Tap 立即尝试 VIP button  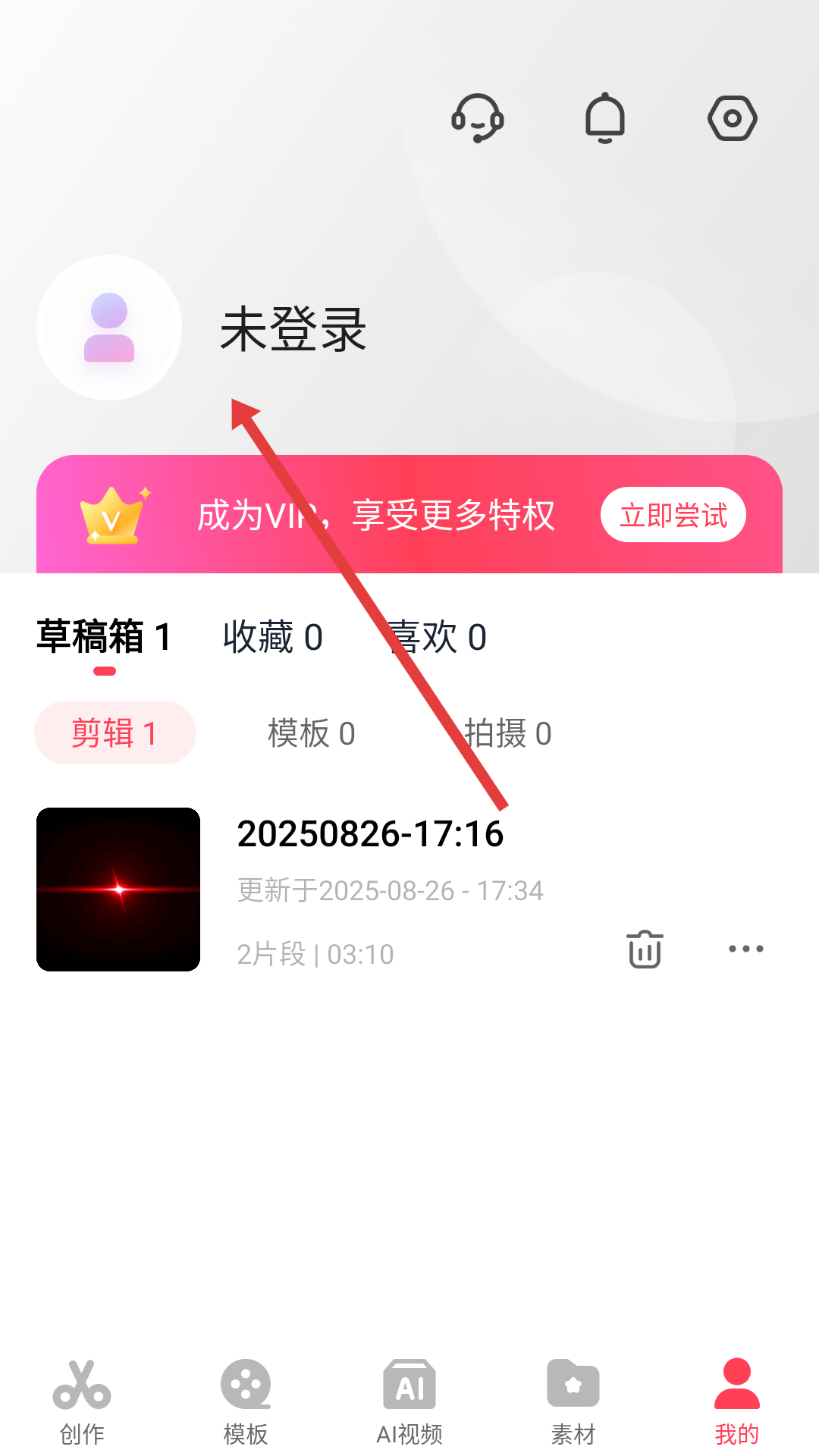pyautogui.click(x=673, y=515)
